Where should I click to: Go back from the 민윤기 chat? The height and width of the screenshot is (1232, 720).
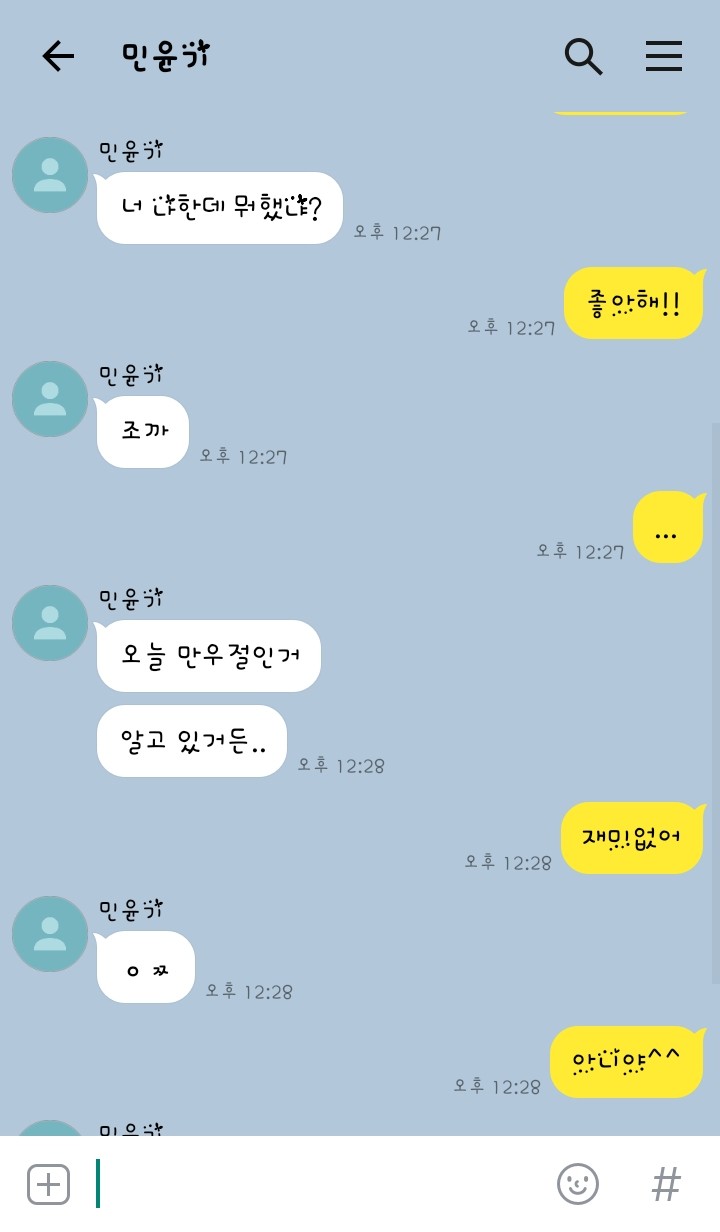click(58, 57)
